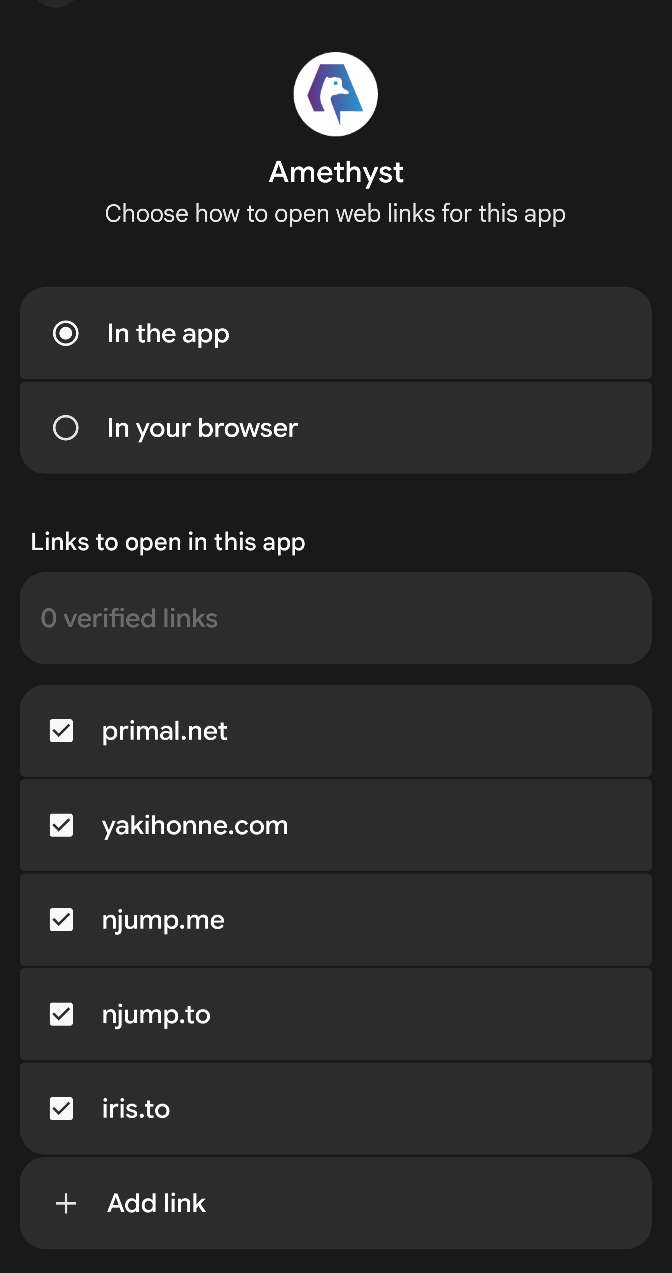This screenshot has width=672, height=1273.
Task: Disable the njump.to link
Action: point(62,1015)
